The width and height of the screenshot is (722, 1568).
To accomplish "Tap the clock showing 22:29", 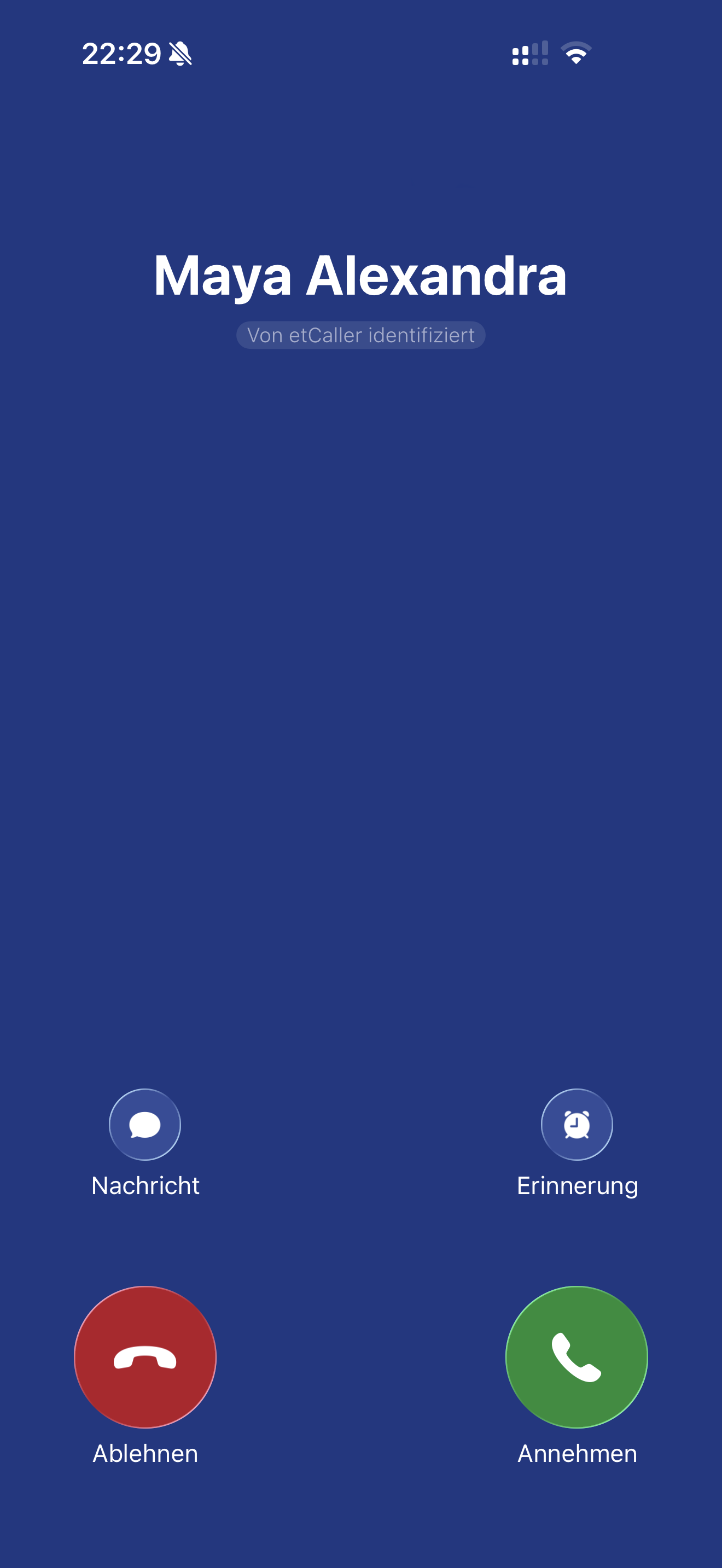I will (122, 54).
